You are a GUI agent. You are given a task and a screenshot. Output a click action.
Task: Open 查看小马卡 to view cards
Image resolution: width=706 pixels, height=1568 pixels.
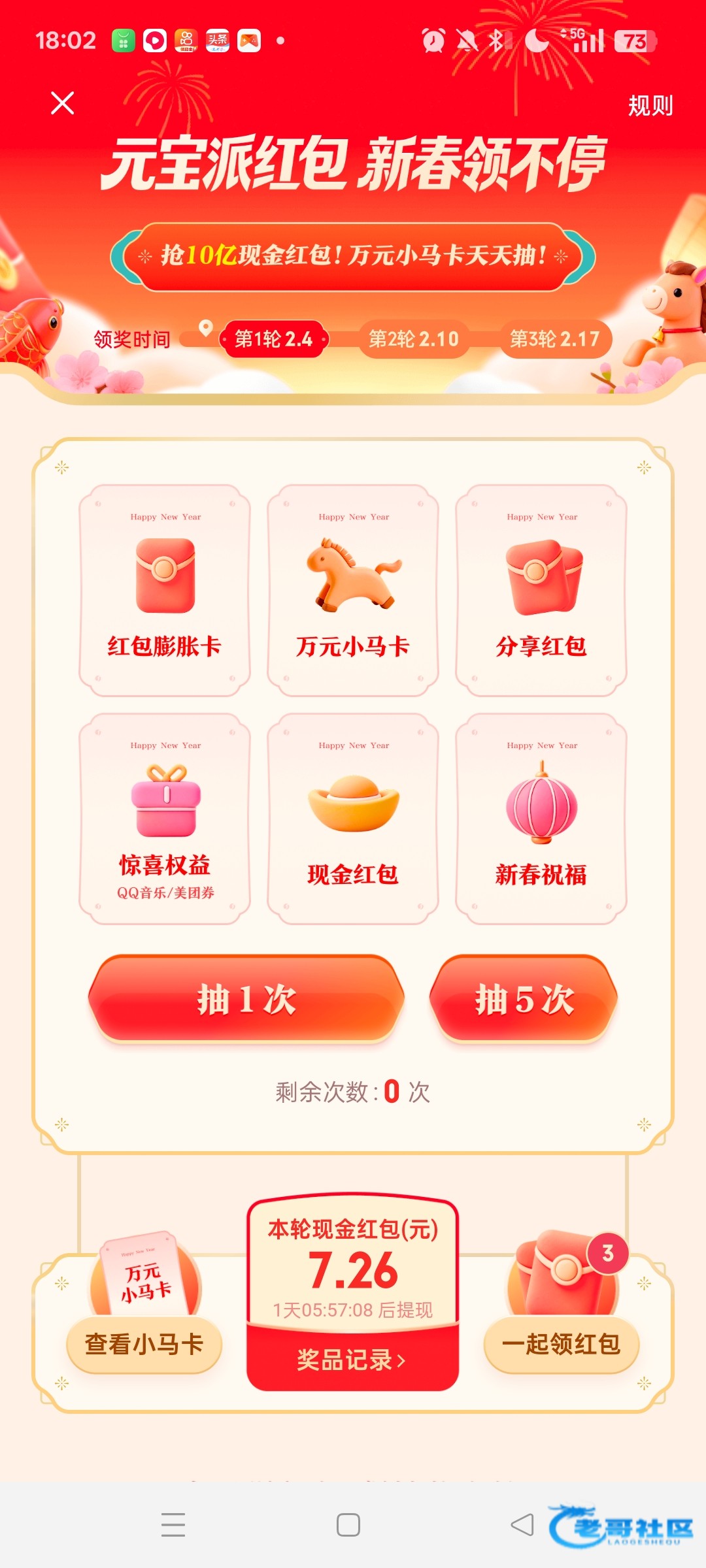tap(144, 1345)
